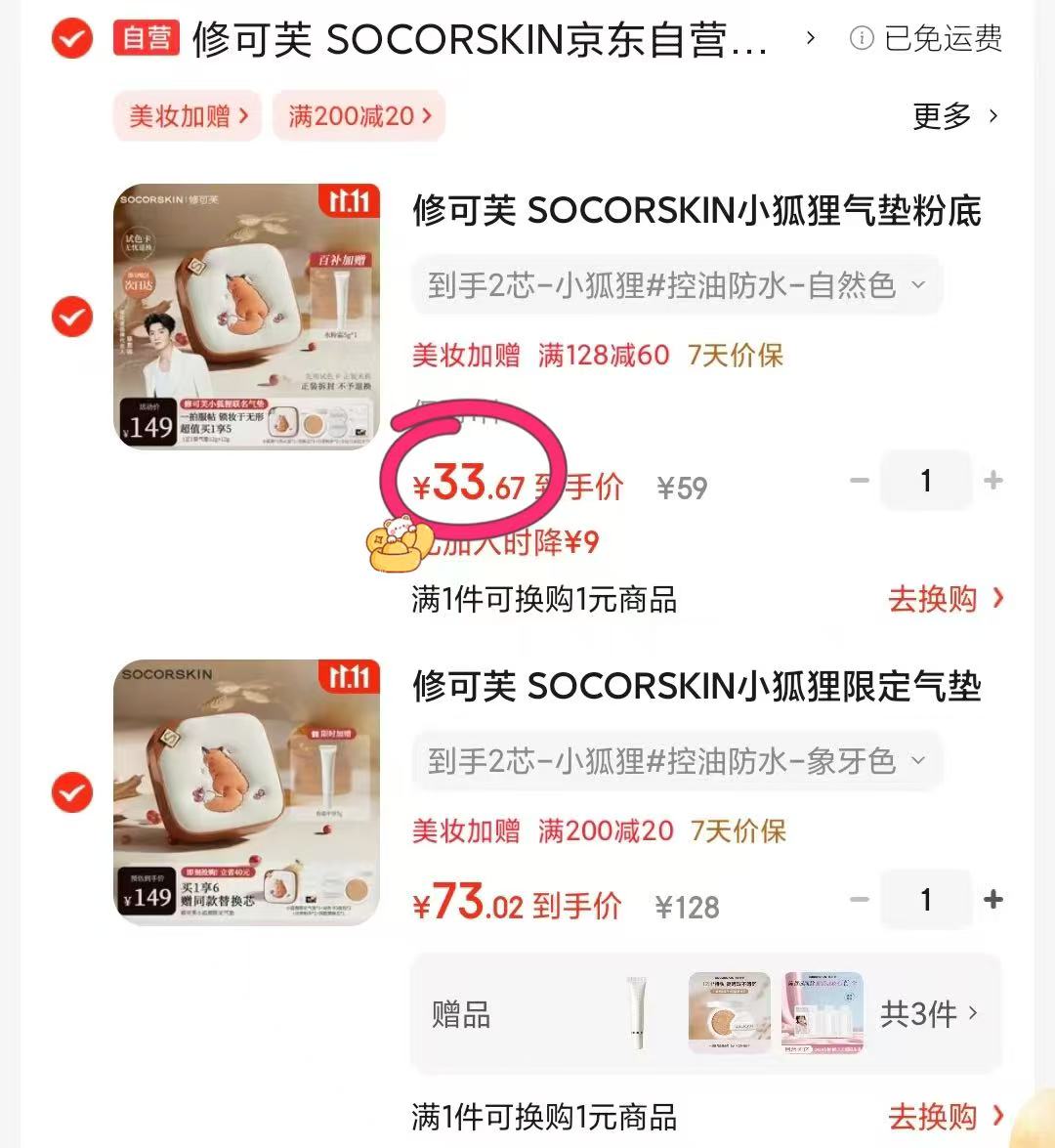Click the 美妆加赠 promo tag on first product

(467, 356)
